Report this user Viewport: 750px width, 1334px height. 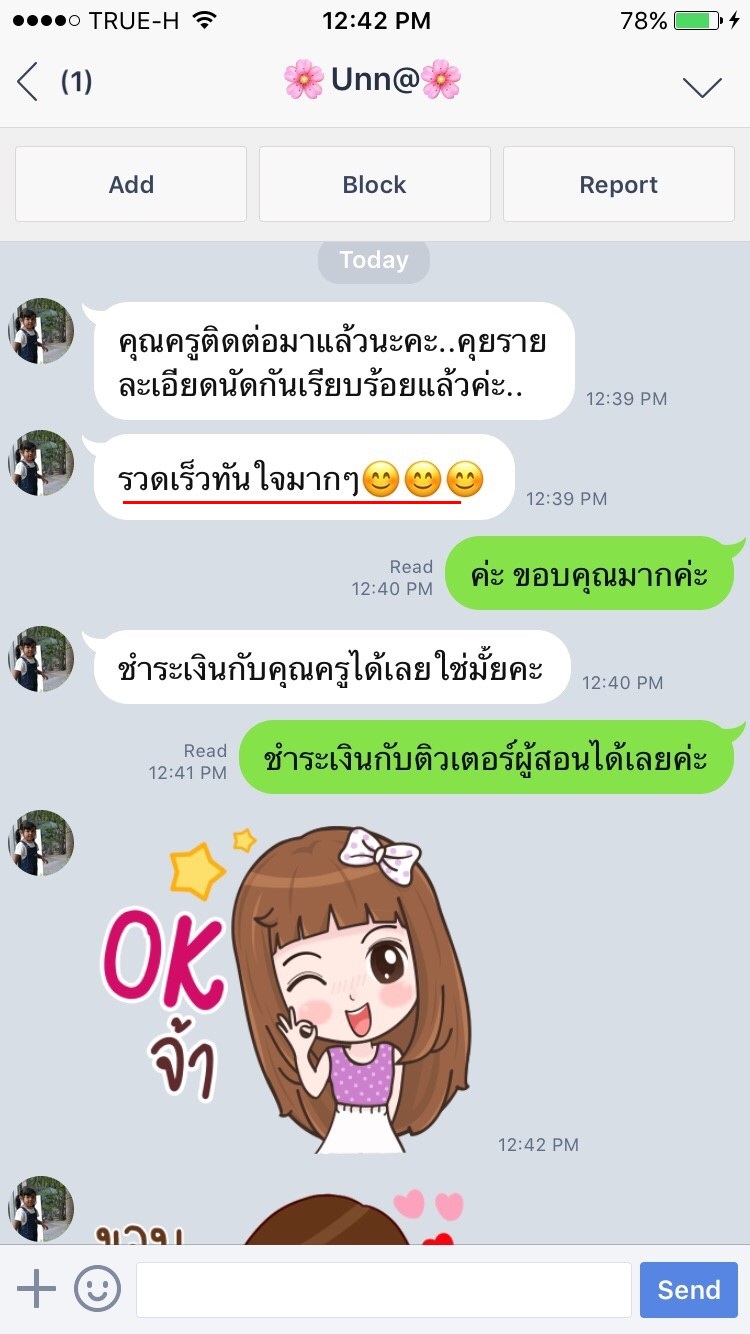tap(619, 184)
